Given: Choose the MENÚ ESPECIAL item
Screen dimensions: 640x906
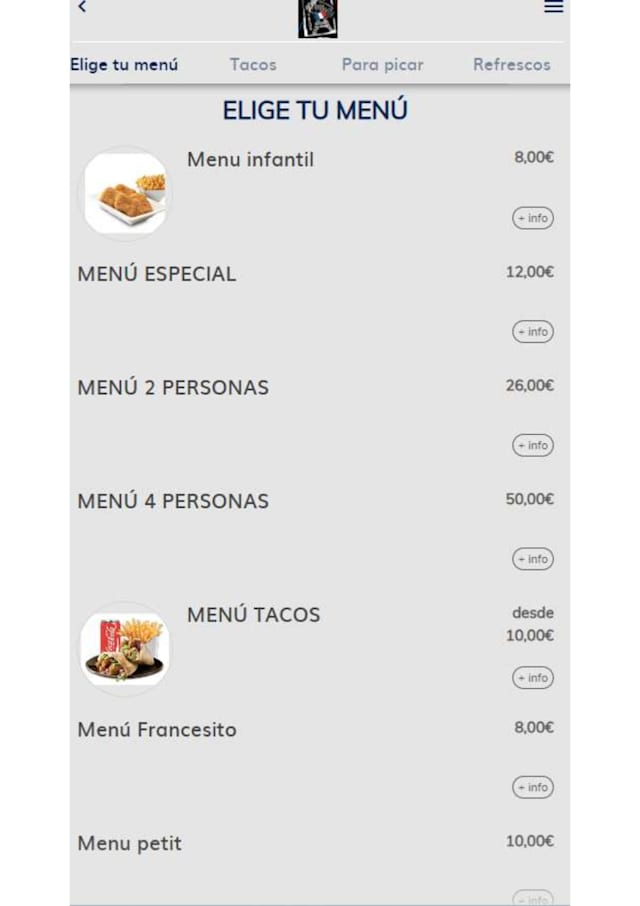Looking at the screenshot, I should click(x=157, y=274).
